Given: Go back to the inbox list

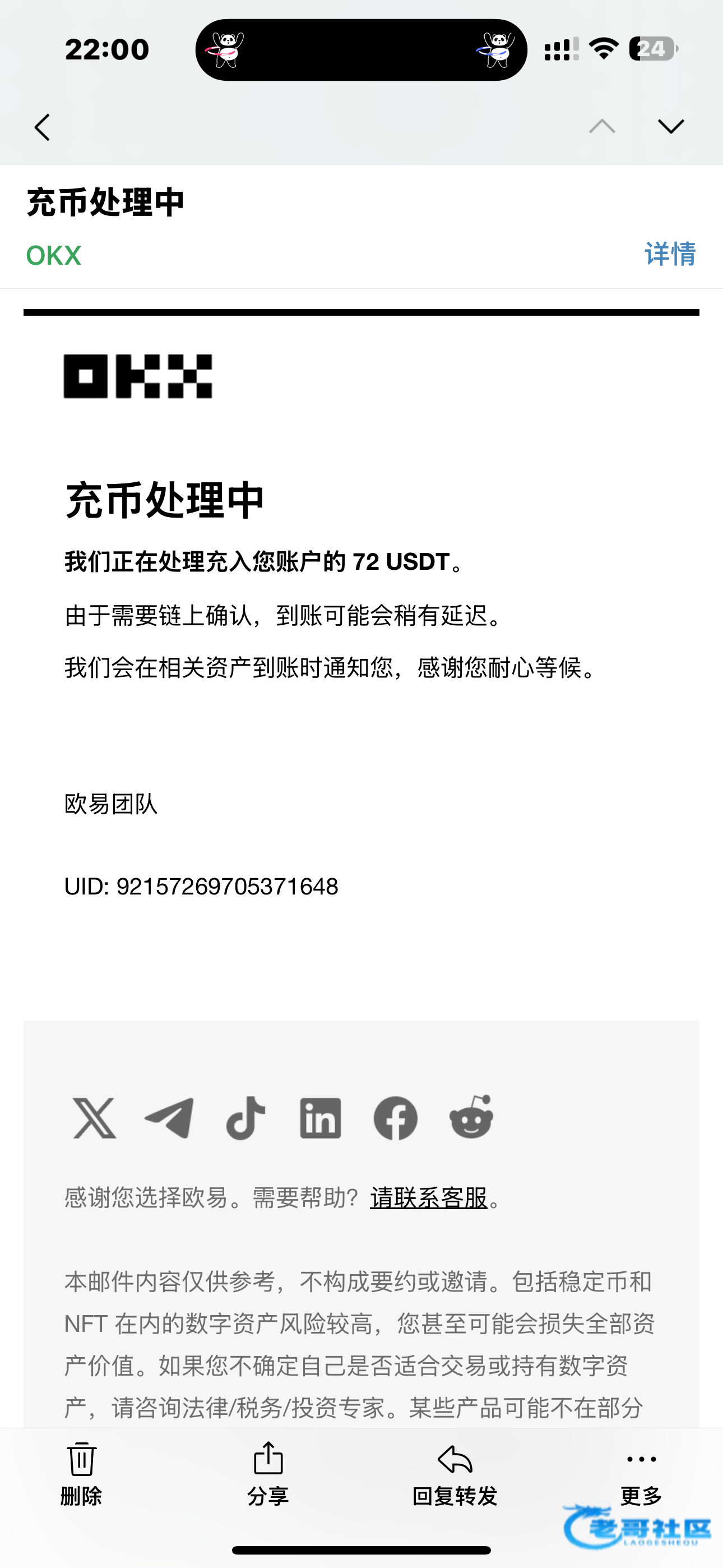Looking at the screenshot, I should point(43,127).
